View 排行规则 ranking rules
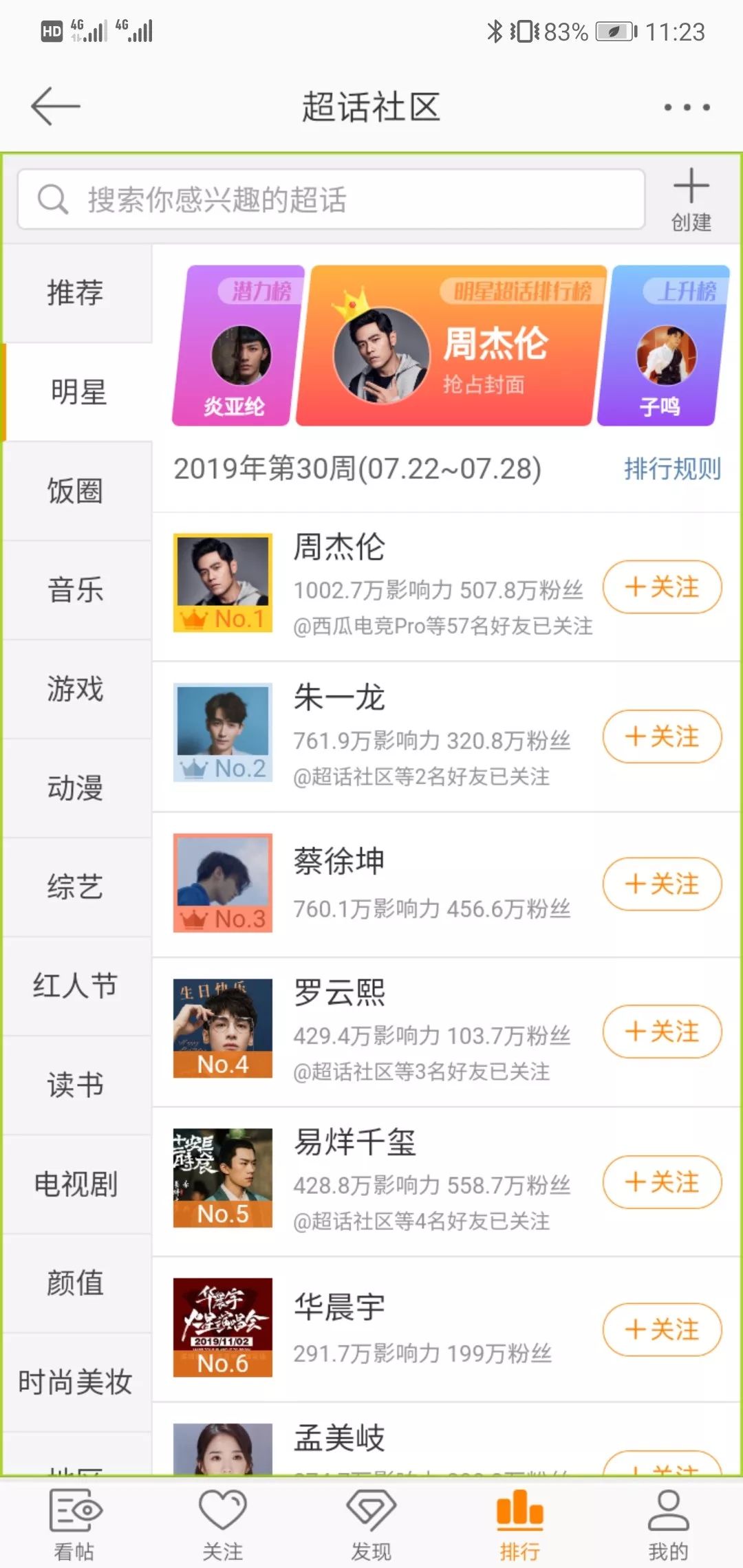 click(672, 469)
